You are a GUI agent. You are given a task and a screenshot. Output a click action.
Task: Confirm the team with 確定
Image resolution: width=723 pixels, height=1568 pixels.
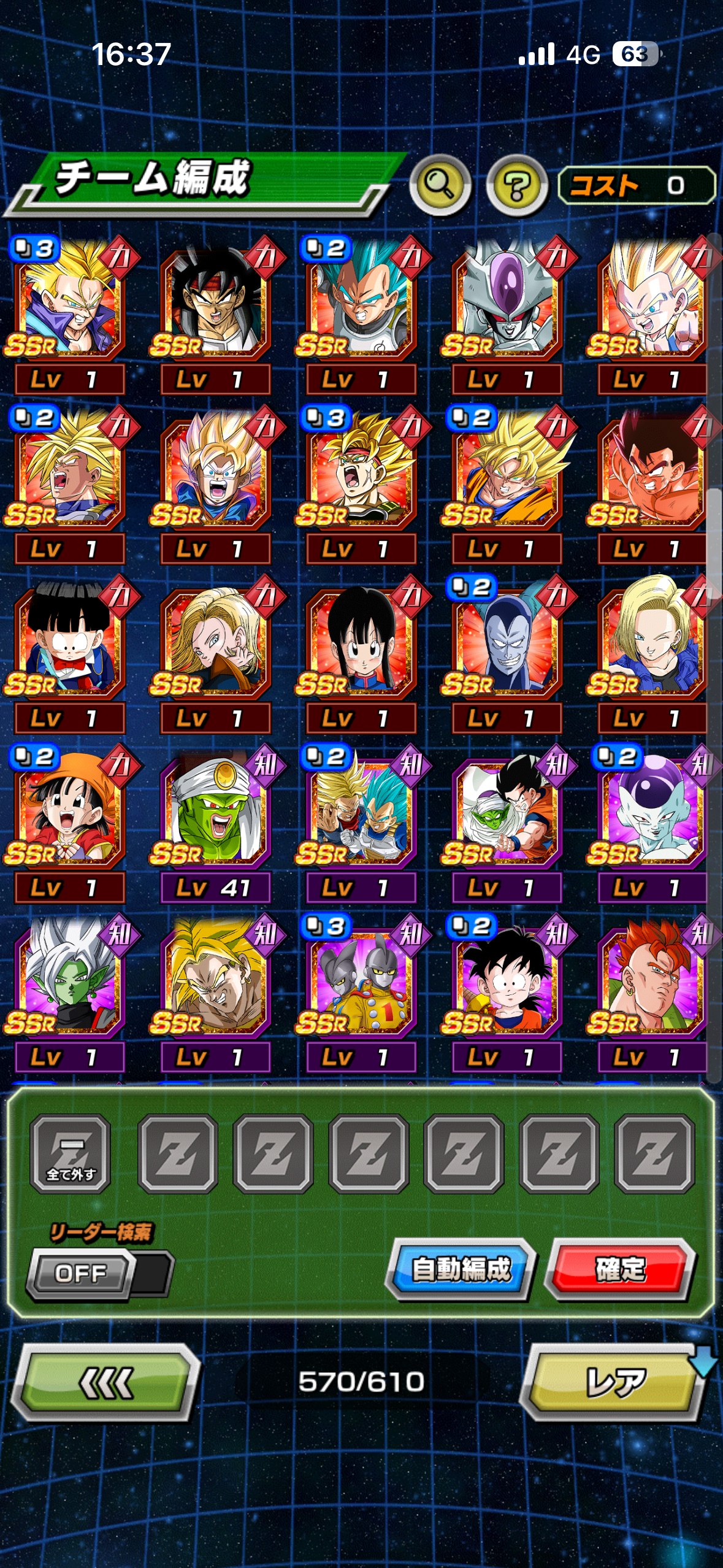[621, 1269]
